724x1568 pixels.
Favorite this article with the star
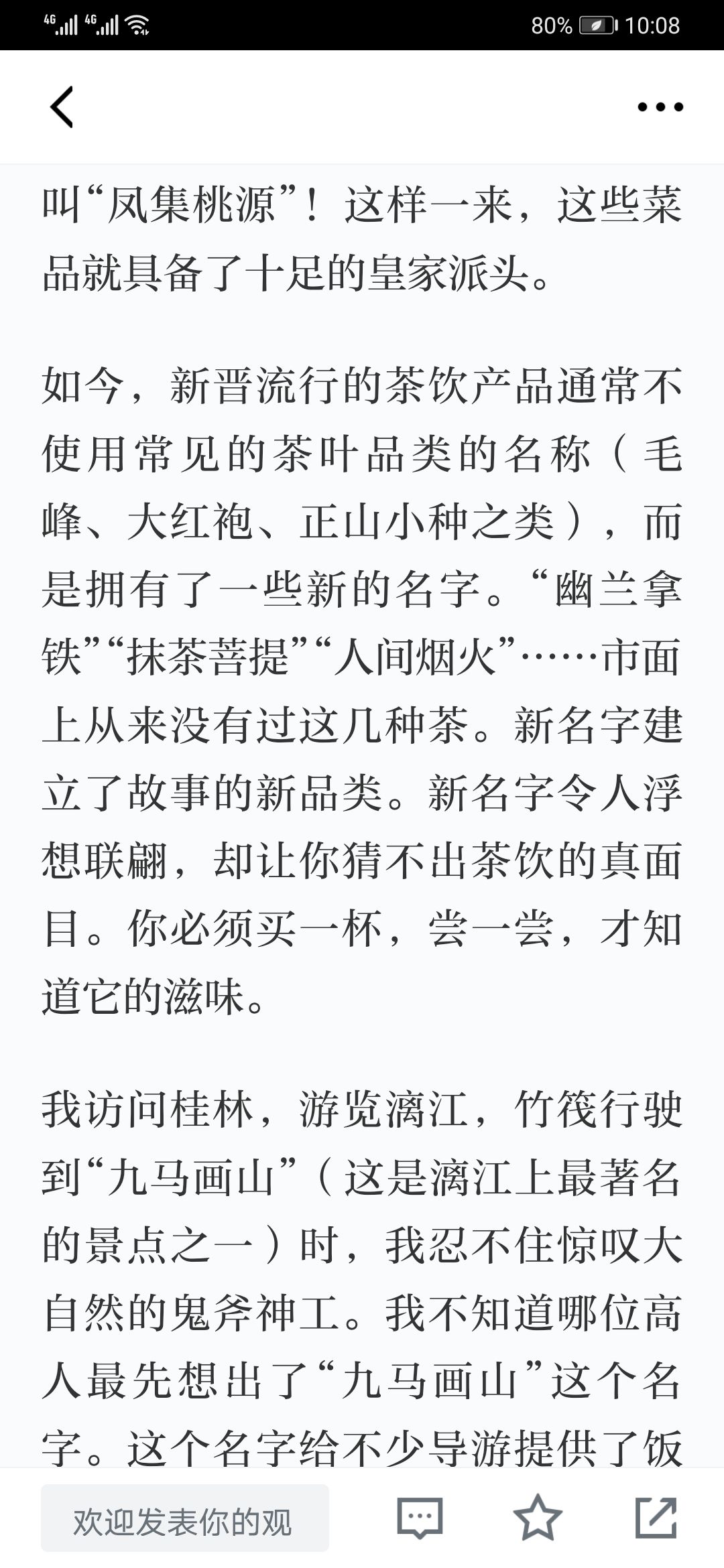pos(538,1518)
